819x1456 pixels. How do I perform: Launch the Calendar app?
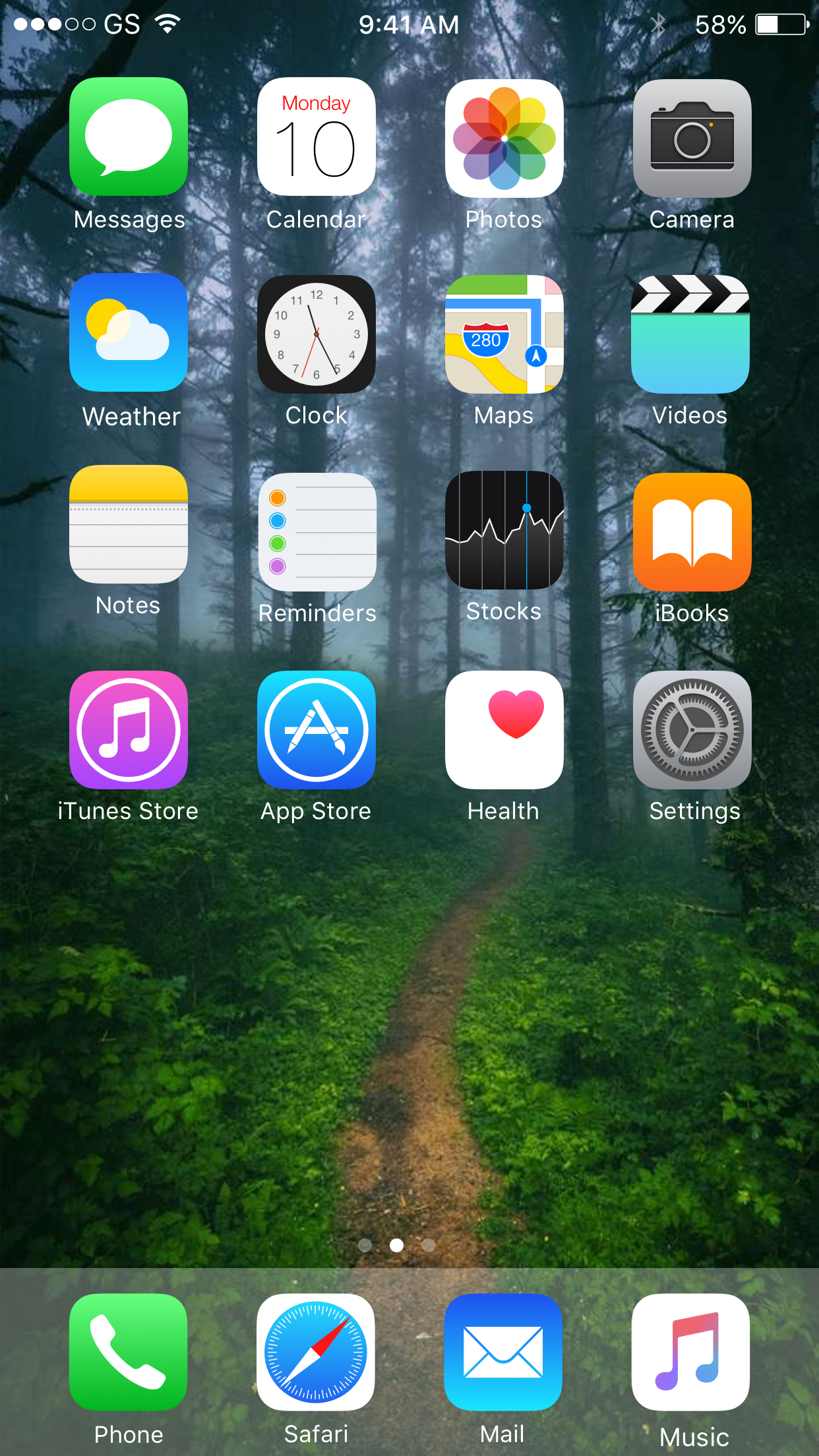point(317,137)
